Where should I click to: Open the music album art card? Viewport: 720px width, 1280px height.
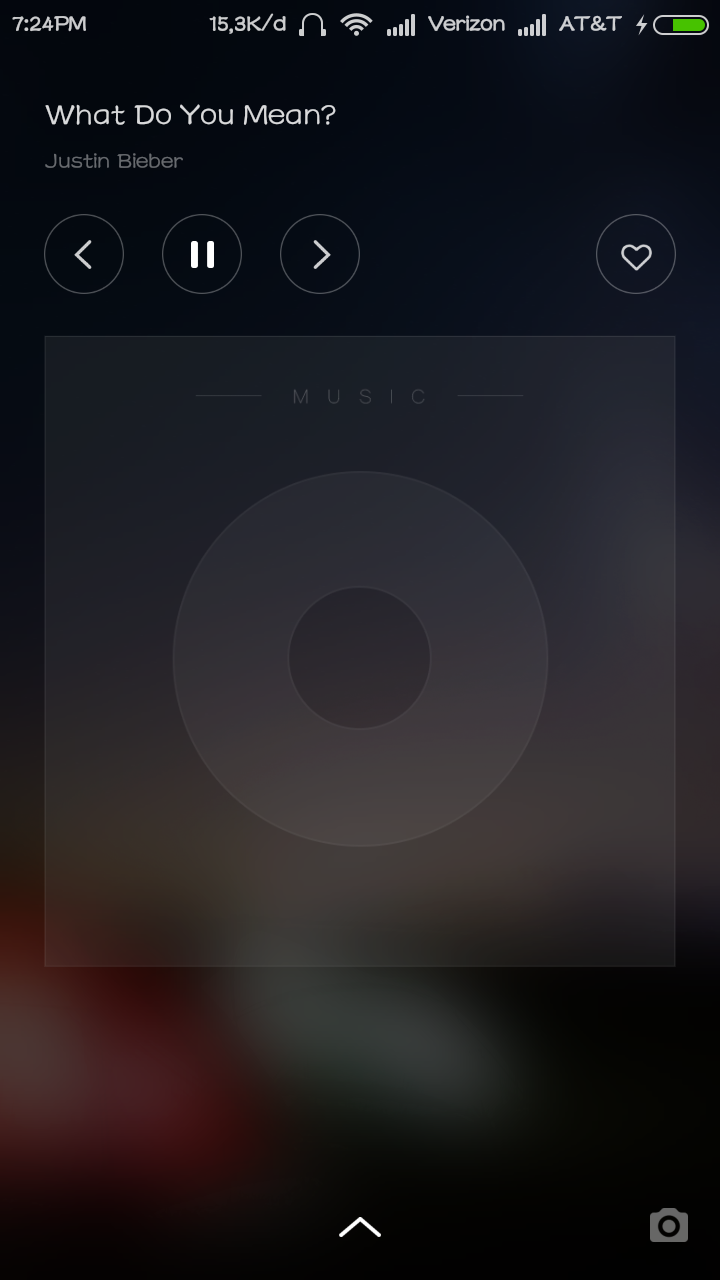pyautogui.click(x=360, y=651)
